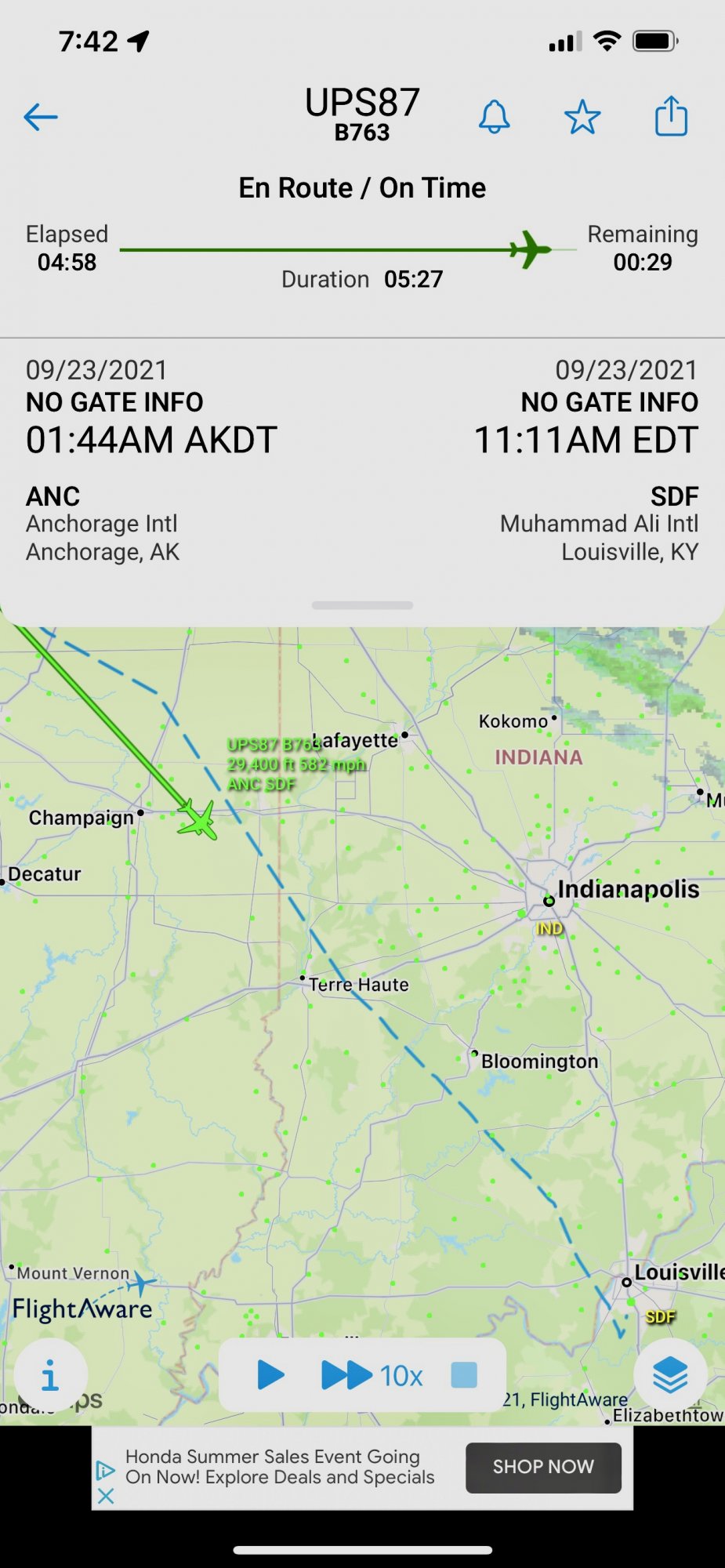Close the Honda ad banner

click(x=106, y=1496)
